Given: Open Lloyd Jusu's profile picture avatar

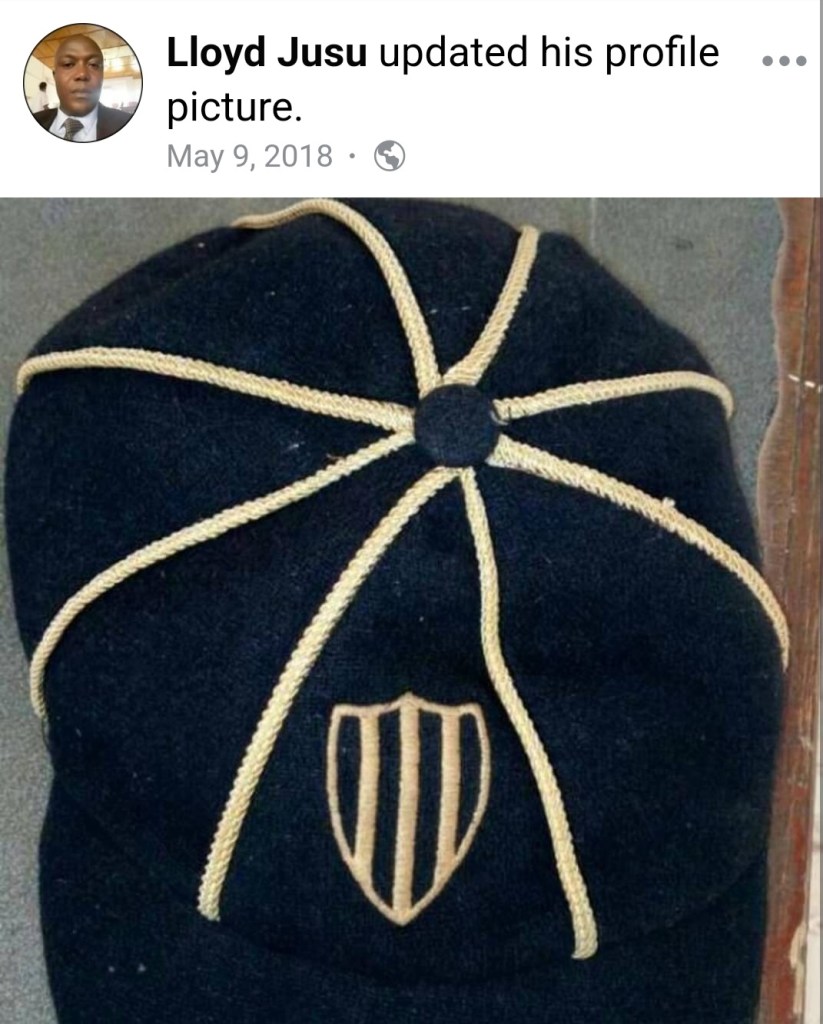Looking at the screenshot, I should coord(83,83).
